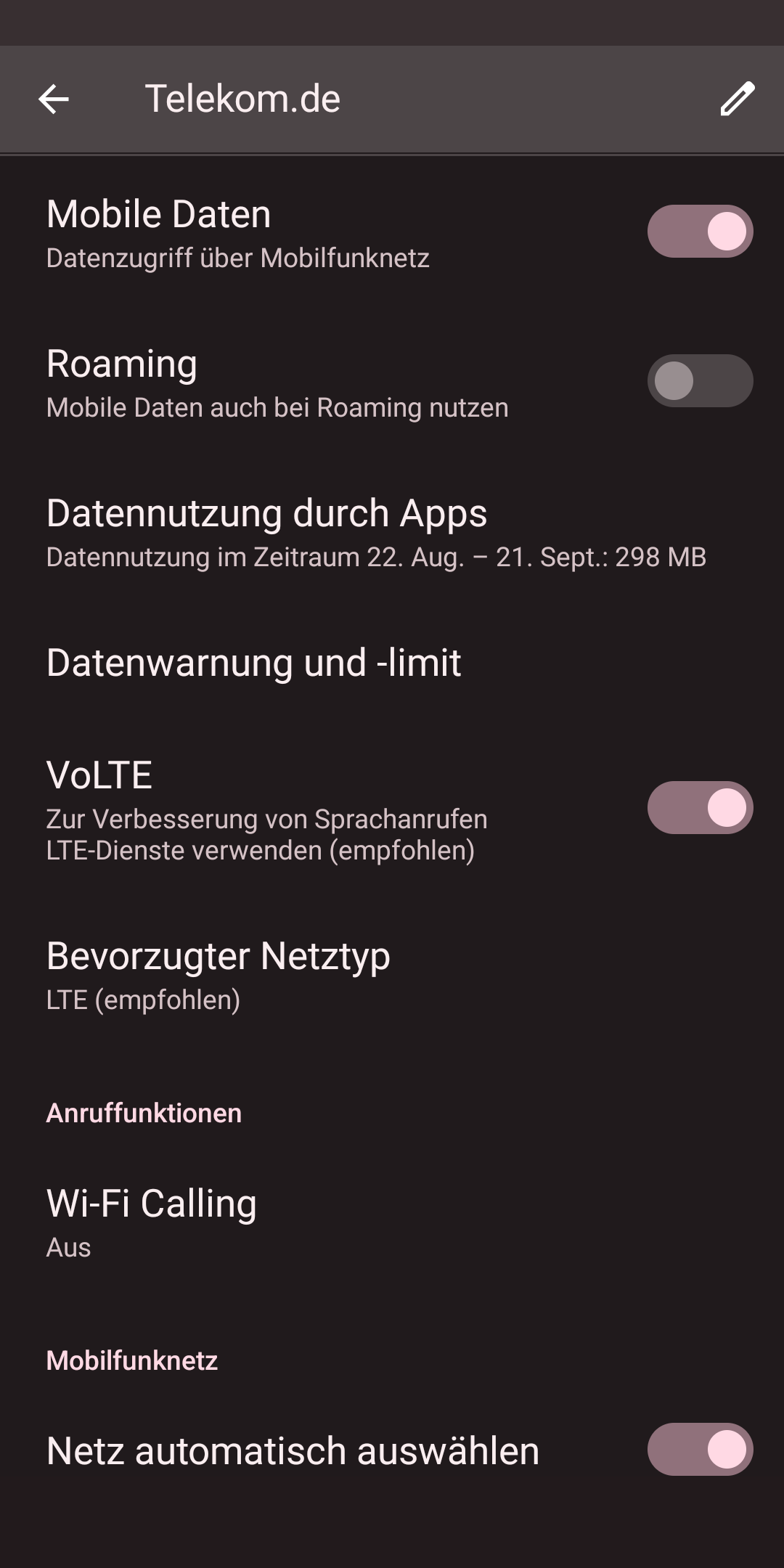Toggle Netz automatisch auswählen off
This screenshot has height=1568, width=784.
[700, 1450]
